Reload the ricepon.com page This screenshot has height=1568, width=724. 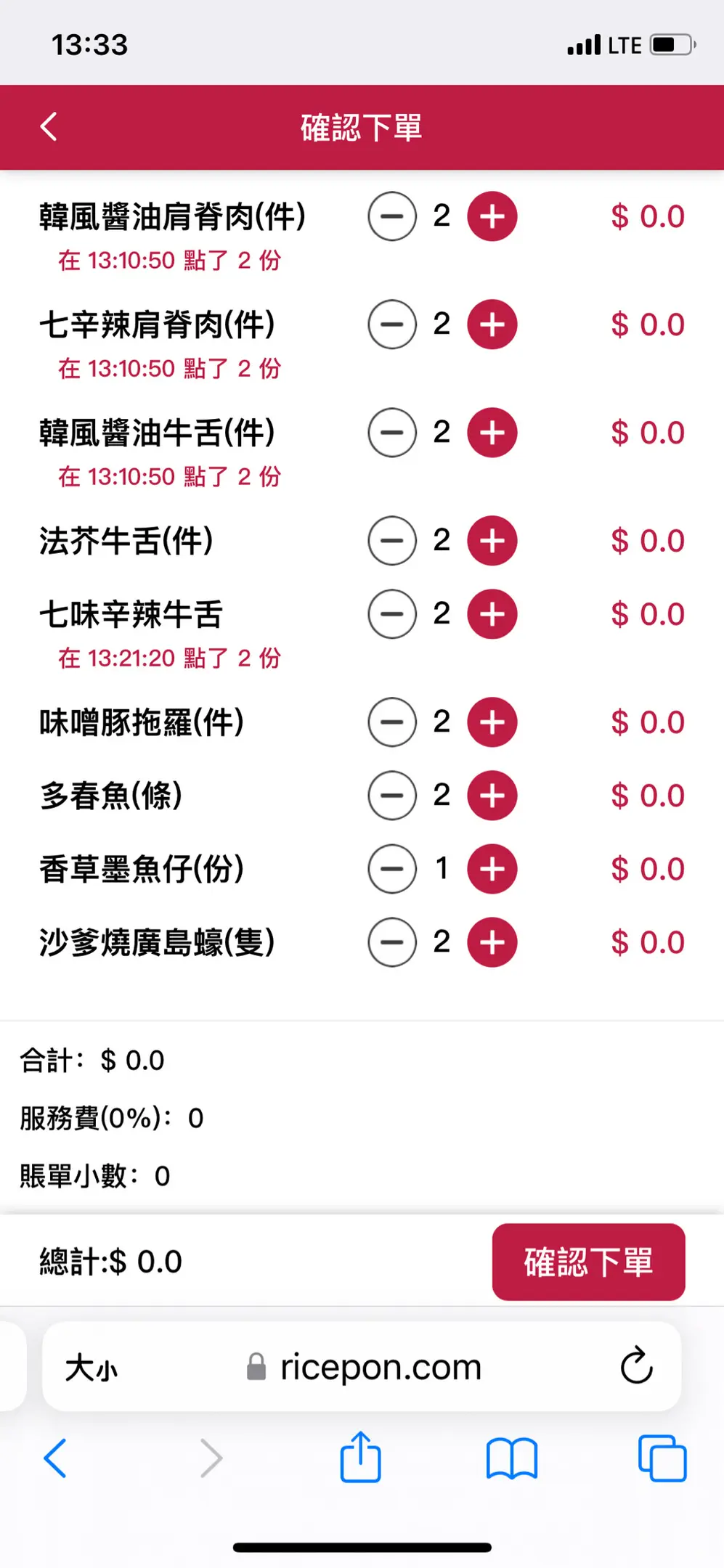636,1367
